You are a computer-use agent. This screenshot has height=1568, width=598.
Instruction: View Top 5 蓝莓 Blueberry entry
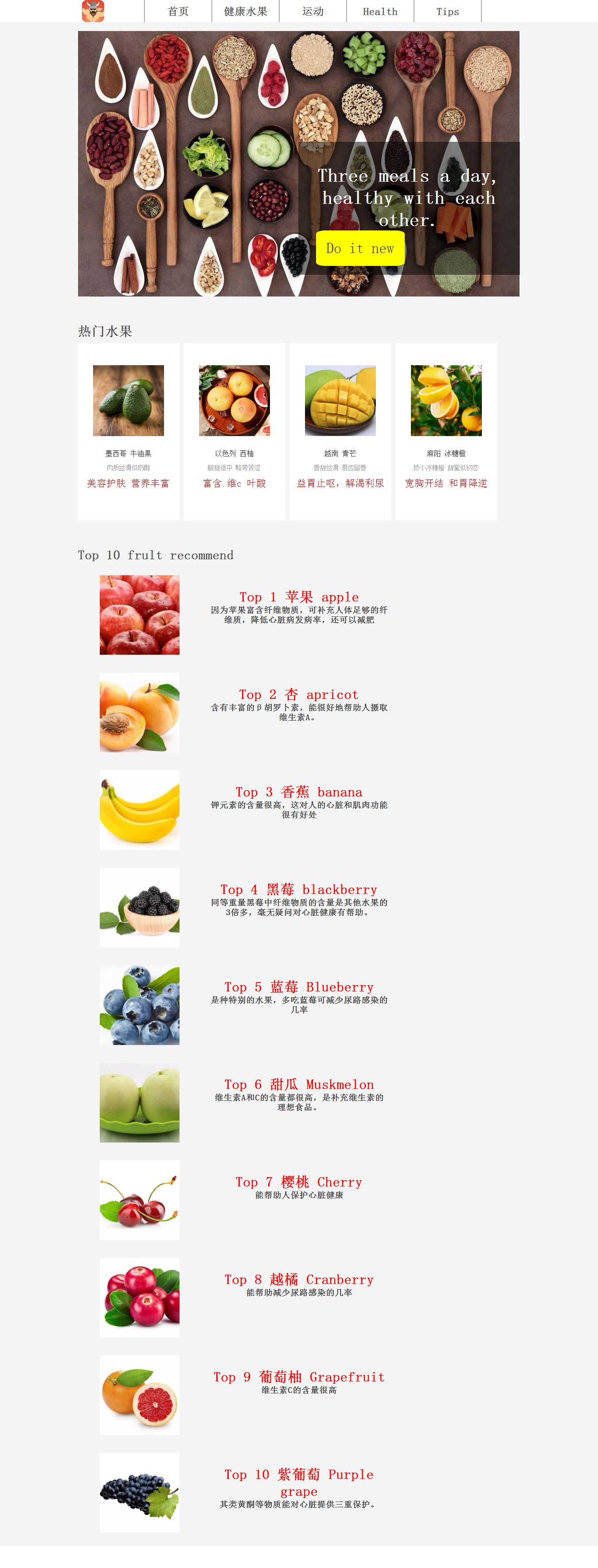tap(298, 987)
